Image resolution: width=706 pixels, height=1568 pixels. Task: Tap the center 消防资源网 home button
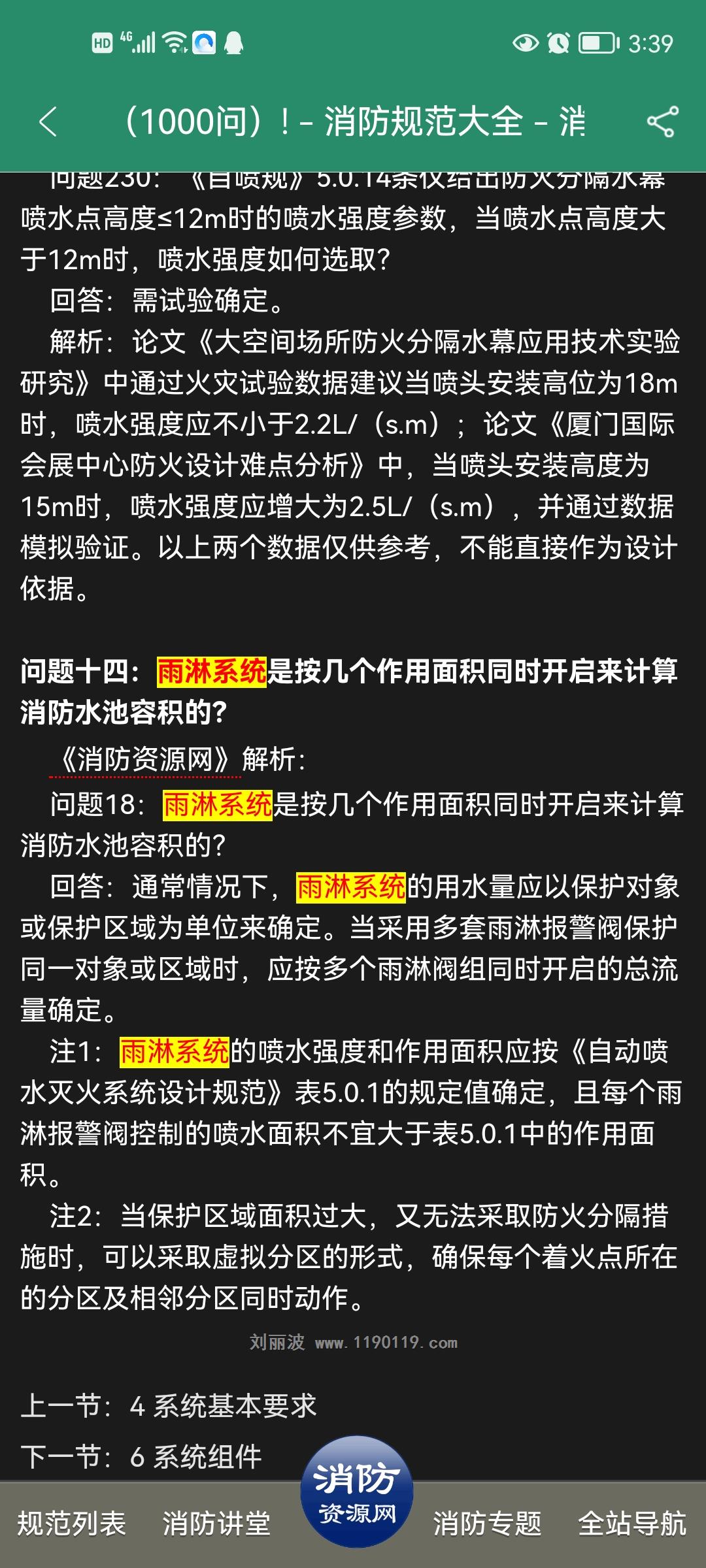(357, 1491)
